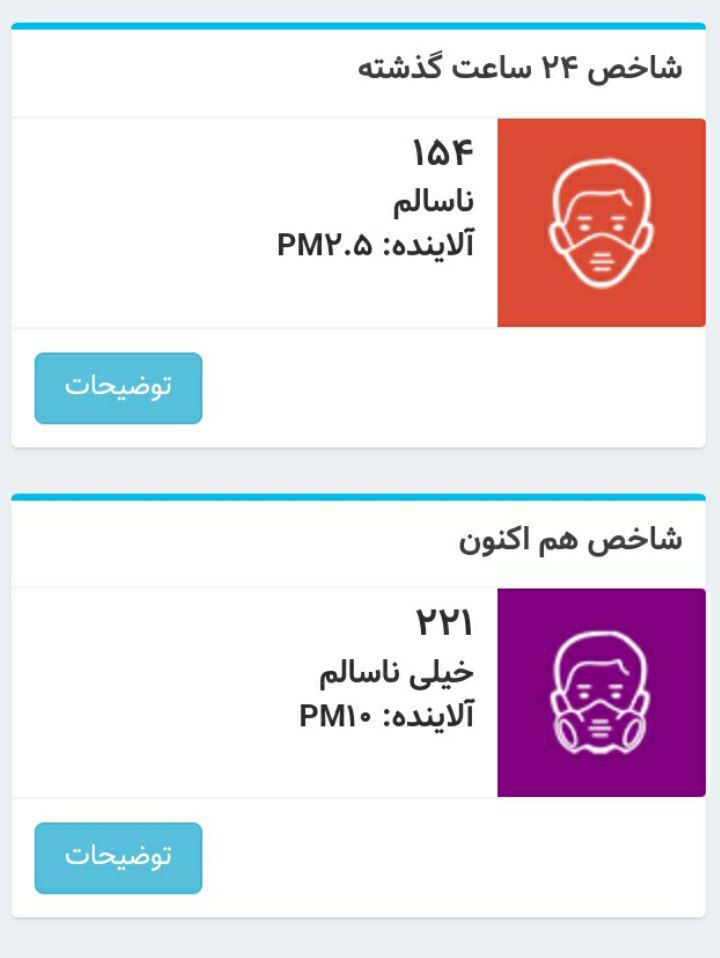The width and height of the screenshot is (720, 958).
Task: Open توضیحات for the 24-hour index card
Action: (118, 388)
